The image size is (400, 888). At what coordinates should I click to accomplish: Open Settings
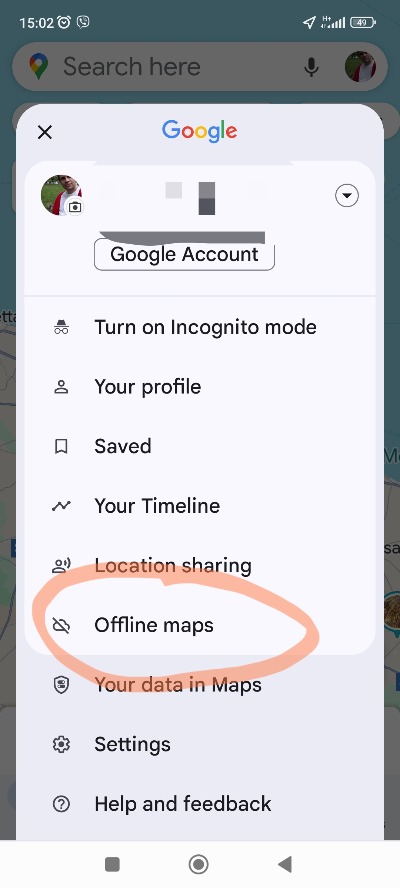click(199, 744)
